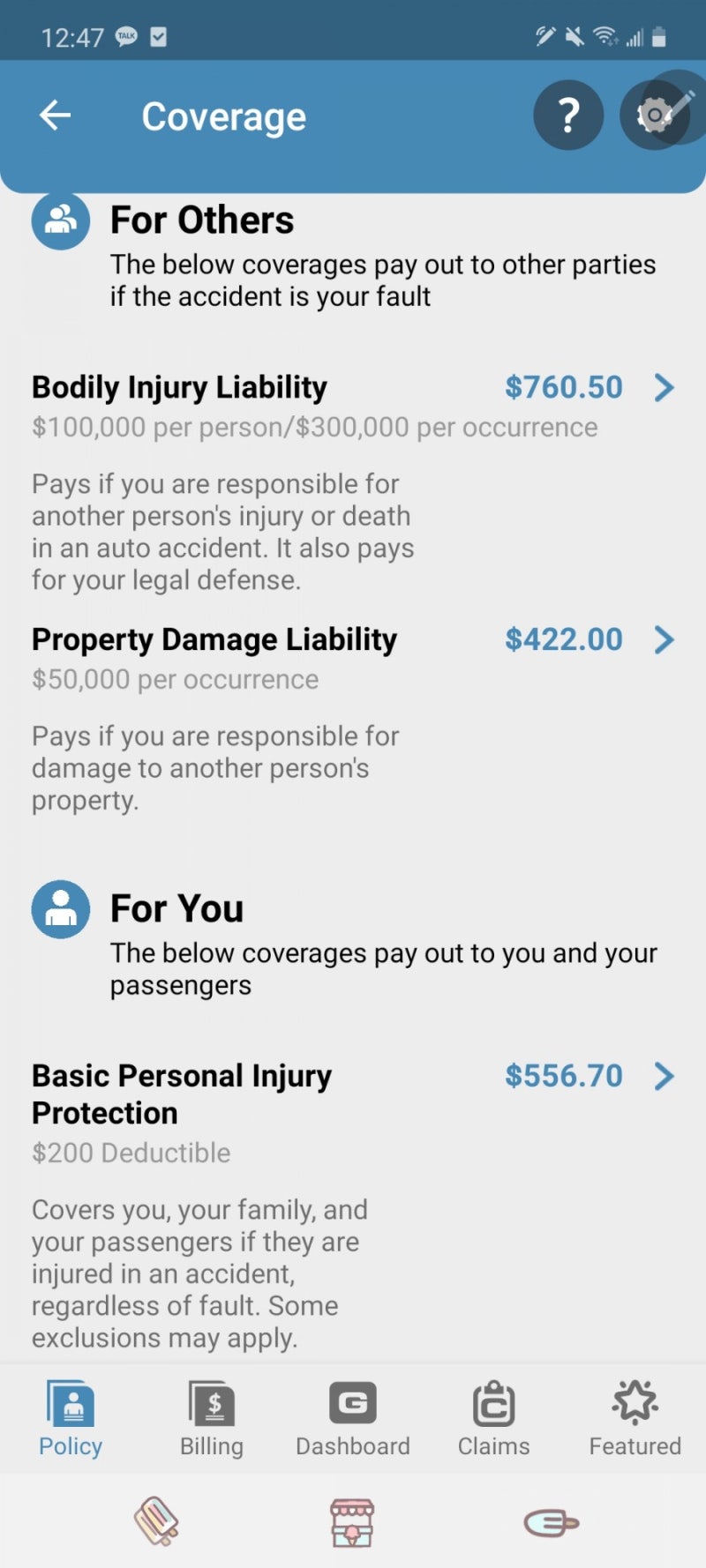Open Bodily Injury Liability details

(x=664, y=387)
